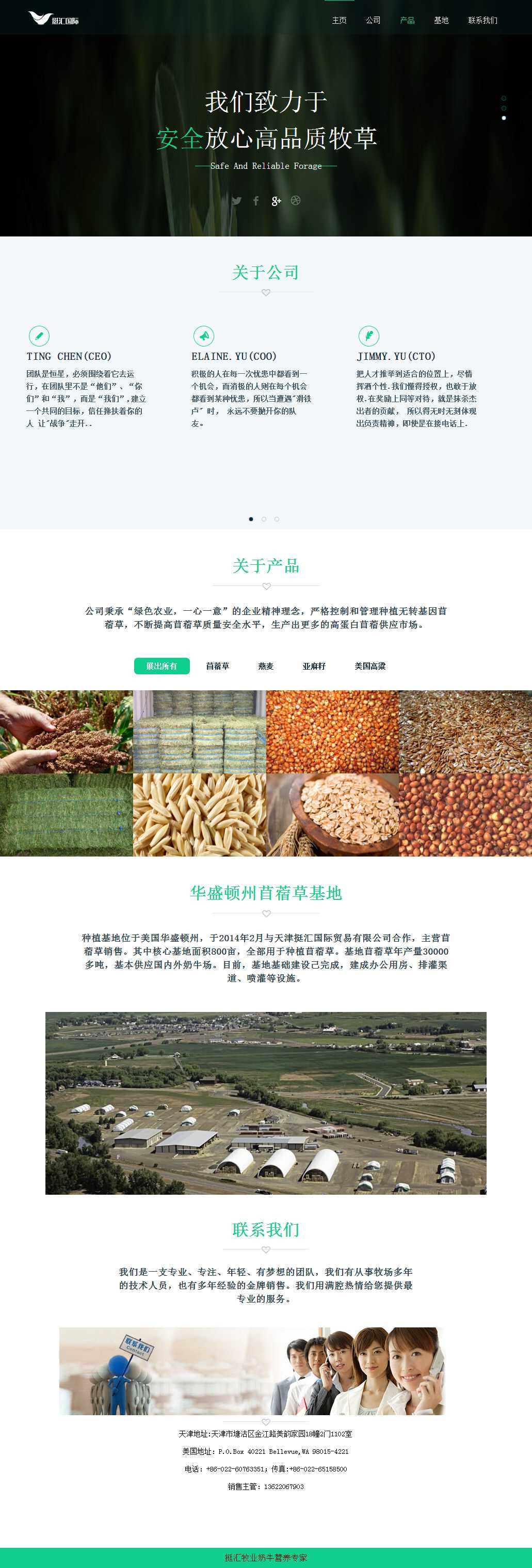Select 产品 in the top navigation

[407, 20]
